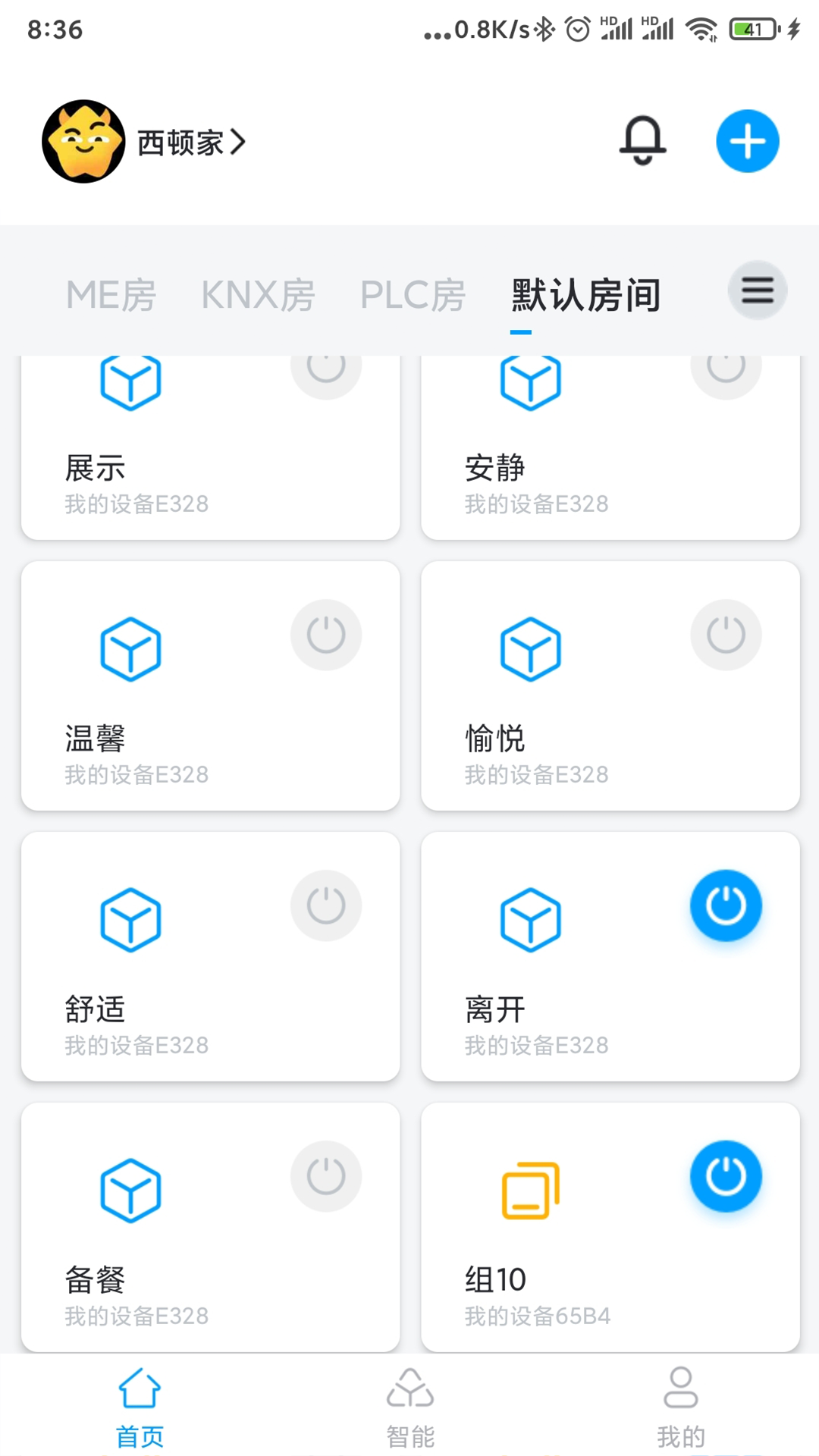This screenshot has width=819, height=1456.
Task: Select the 舒适 scene cube icon
Action: 130,920
